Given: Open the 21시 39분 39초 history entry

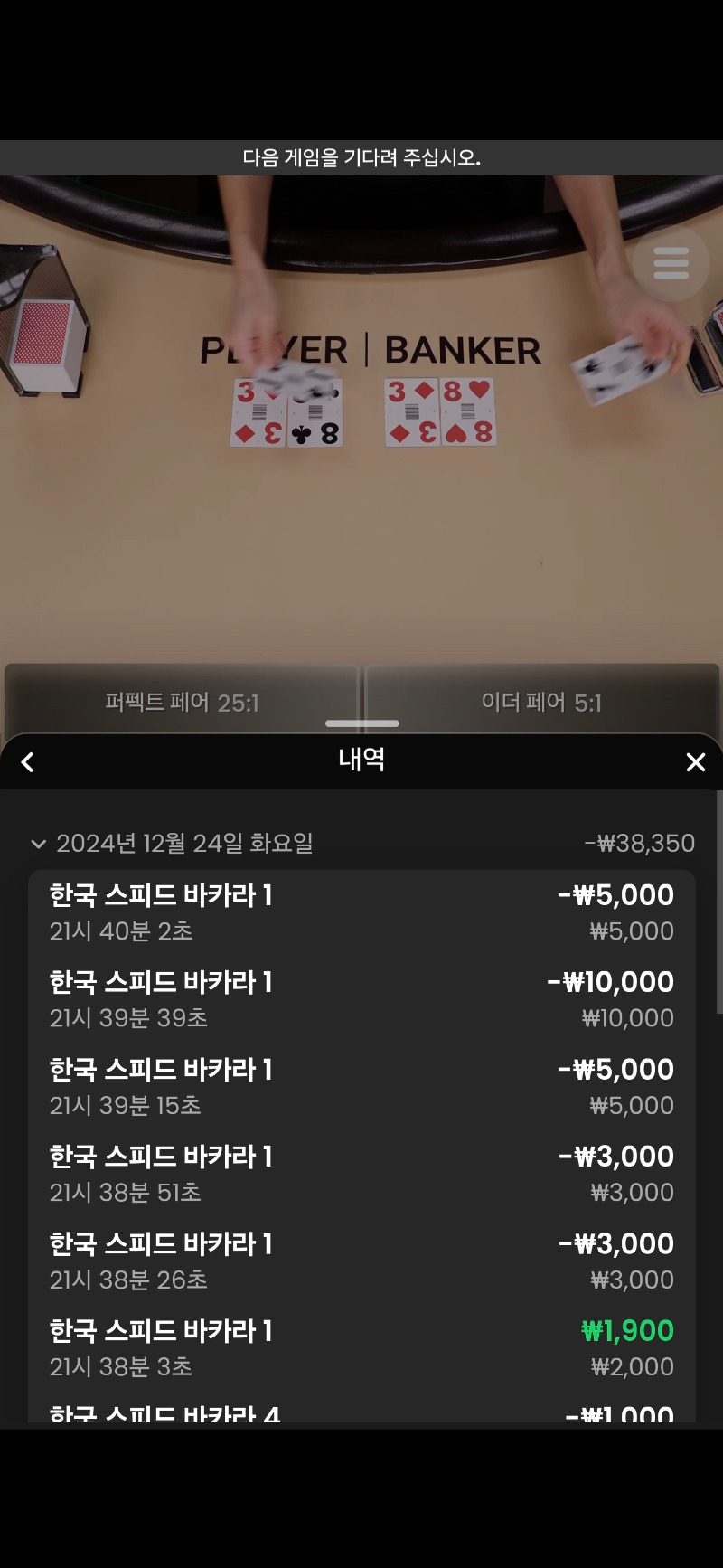Looking at the screenshot, I should 361,999.
